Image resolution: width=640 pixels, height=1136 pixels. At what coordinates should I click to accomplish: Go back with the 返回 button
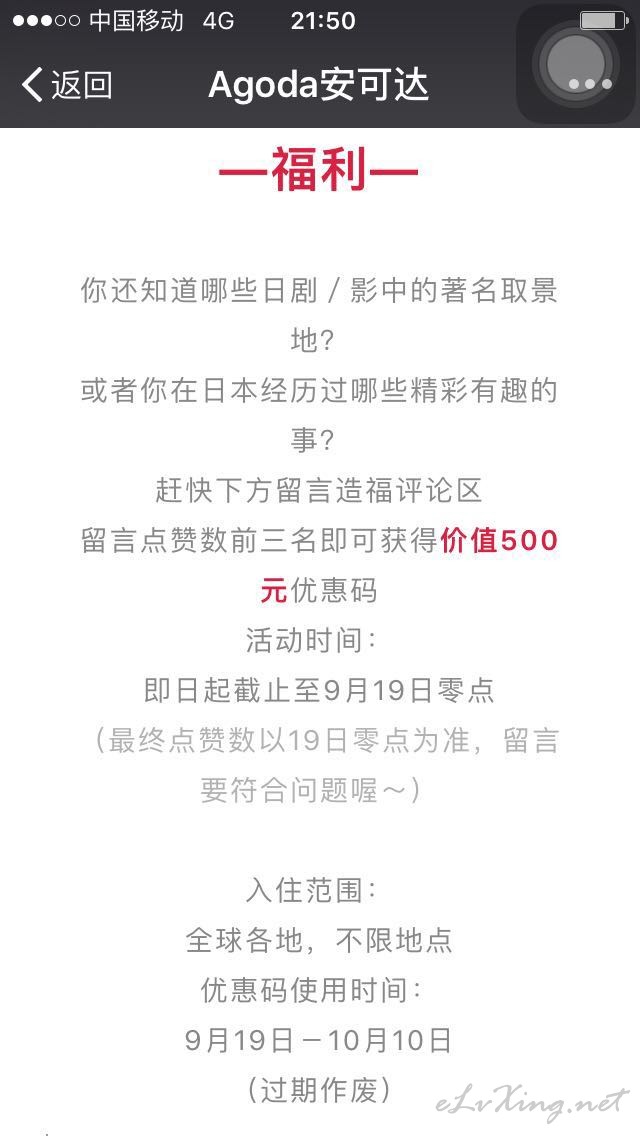(67, 85)
